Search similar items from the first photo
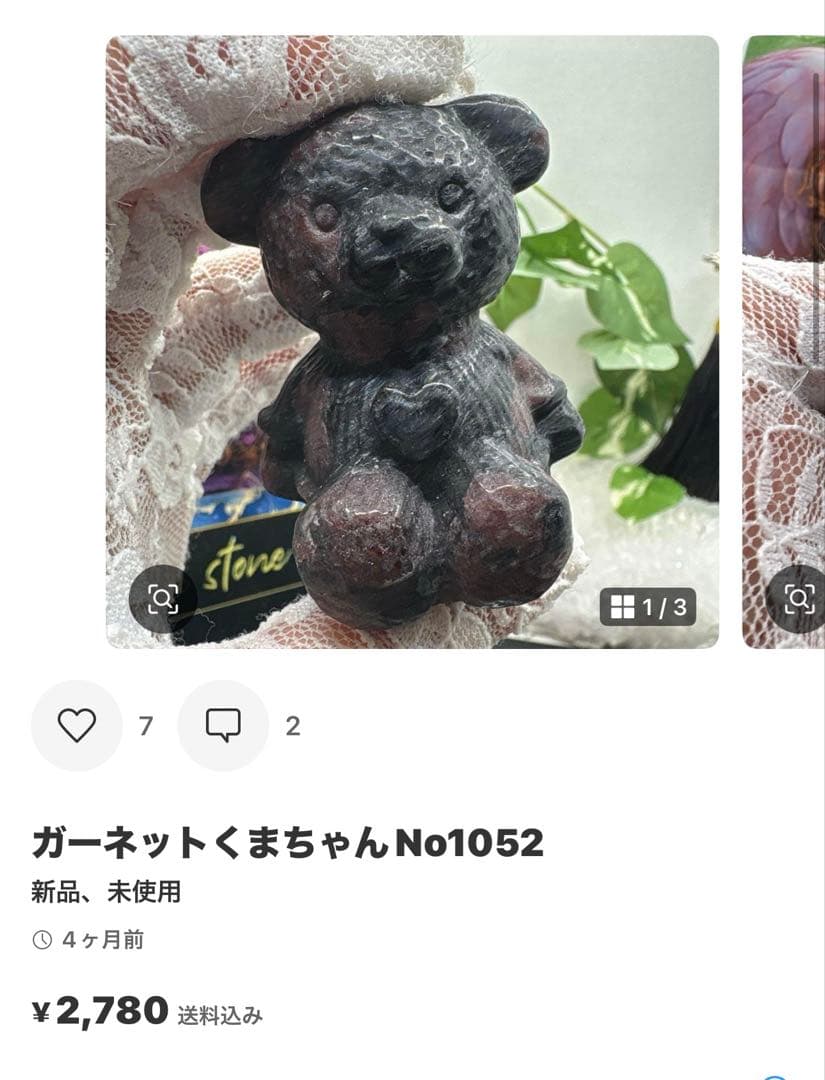The height and width of the screenshot is (1080, 825). click(162, 598)
